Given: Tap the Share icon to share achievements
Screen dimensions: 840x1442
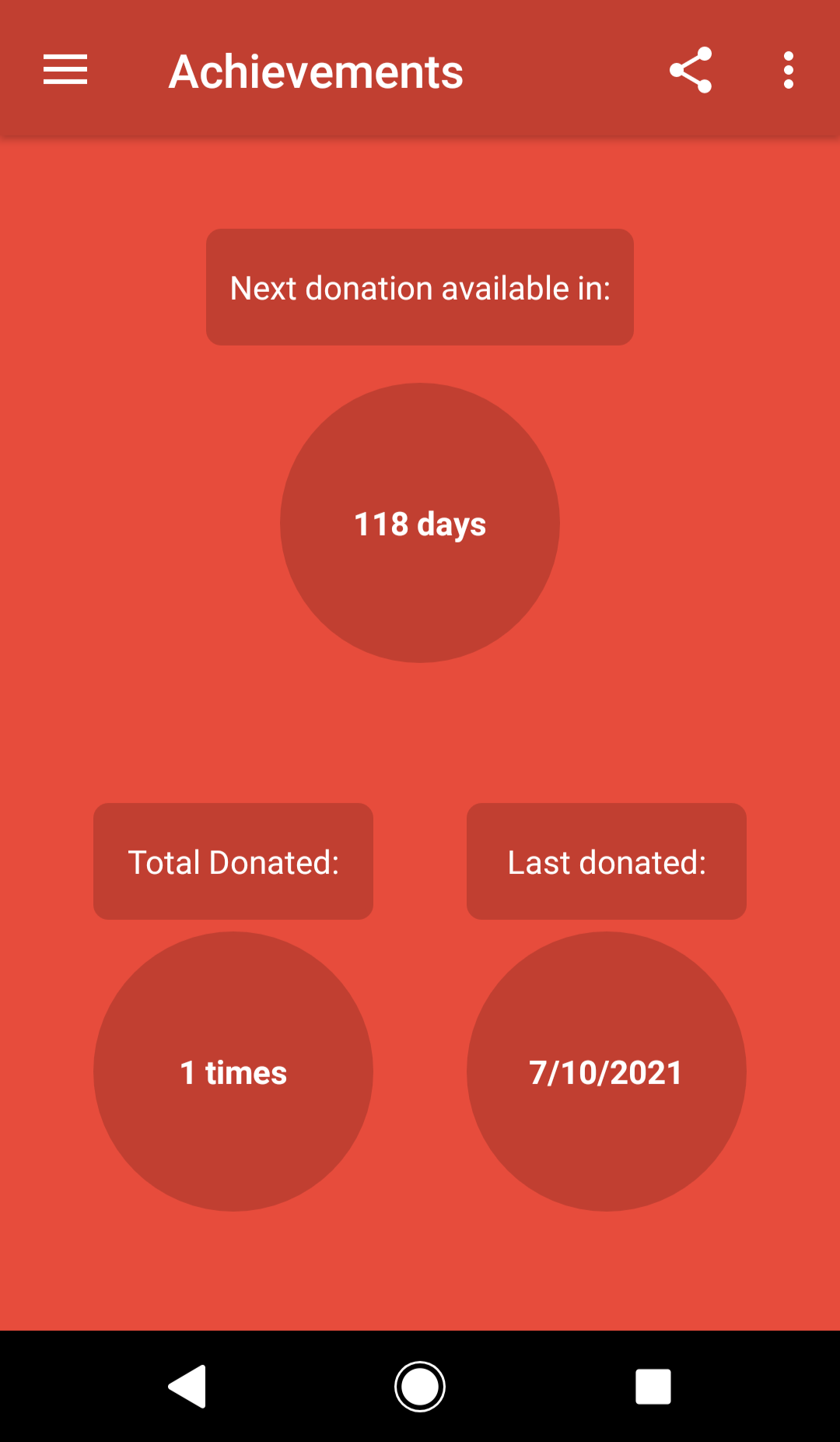Looking at the screenshot, I should click(690, 70).
